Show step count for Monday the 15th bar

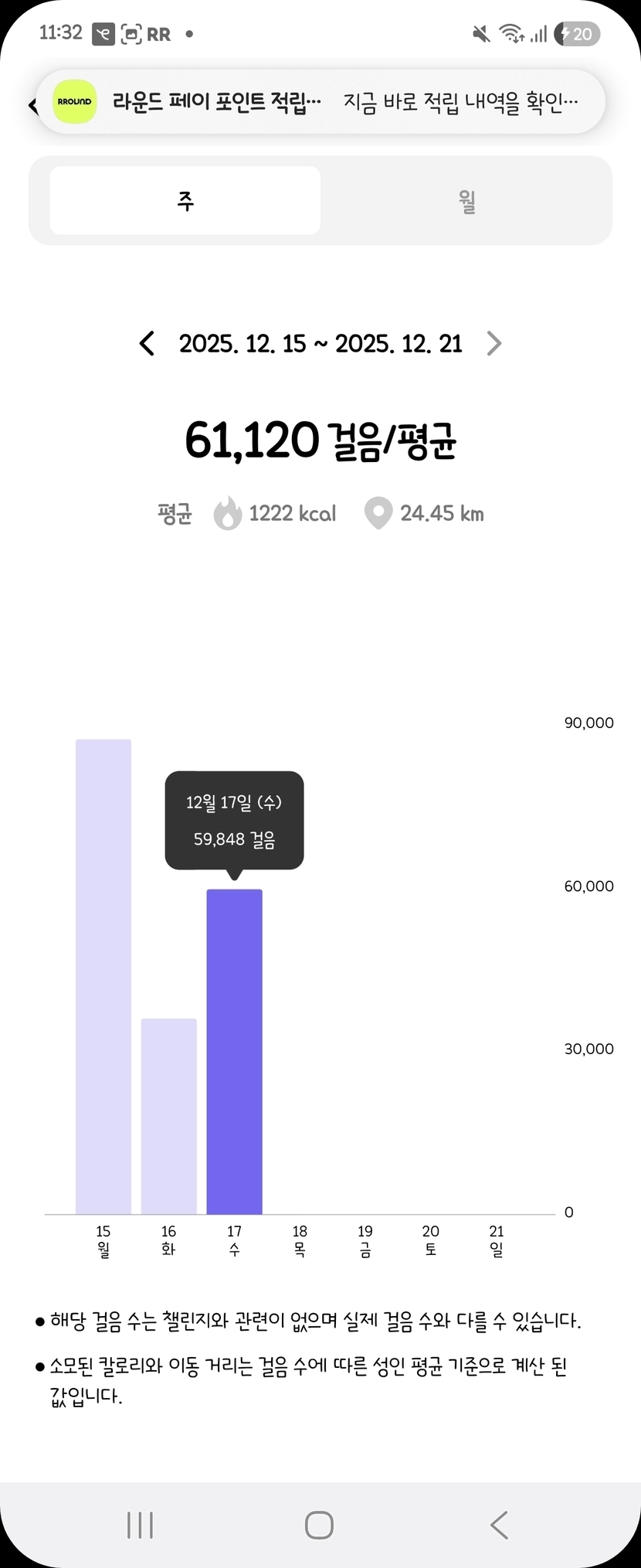coord(103,976)
